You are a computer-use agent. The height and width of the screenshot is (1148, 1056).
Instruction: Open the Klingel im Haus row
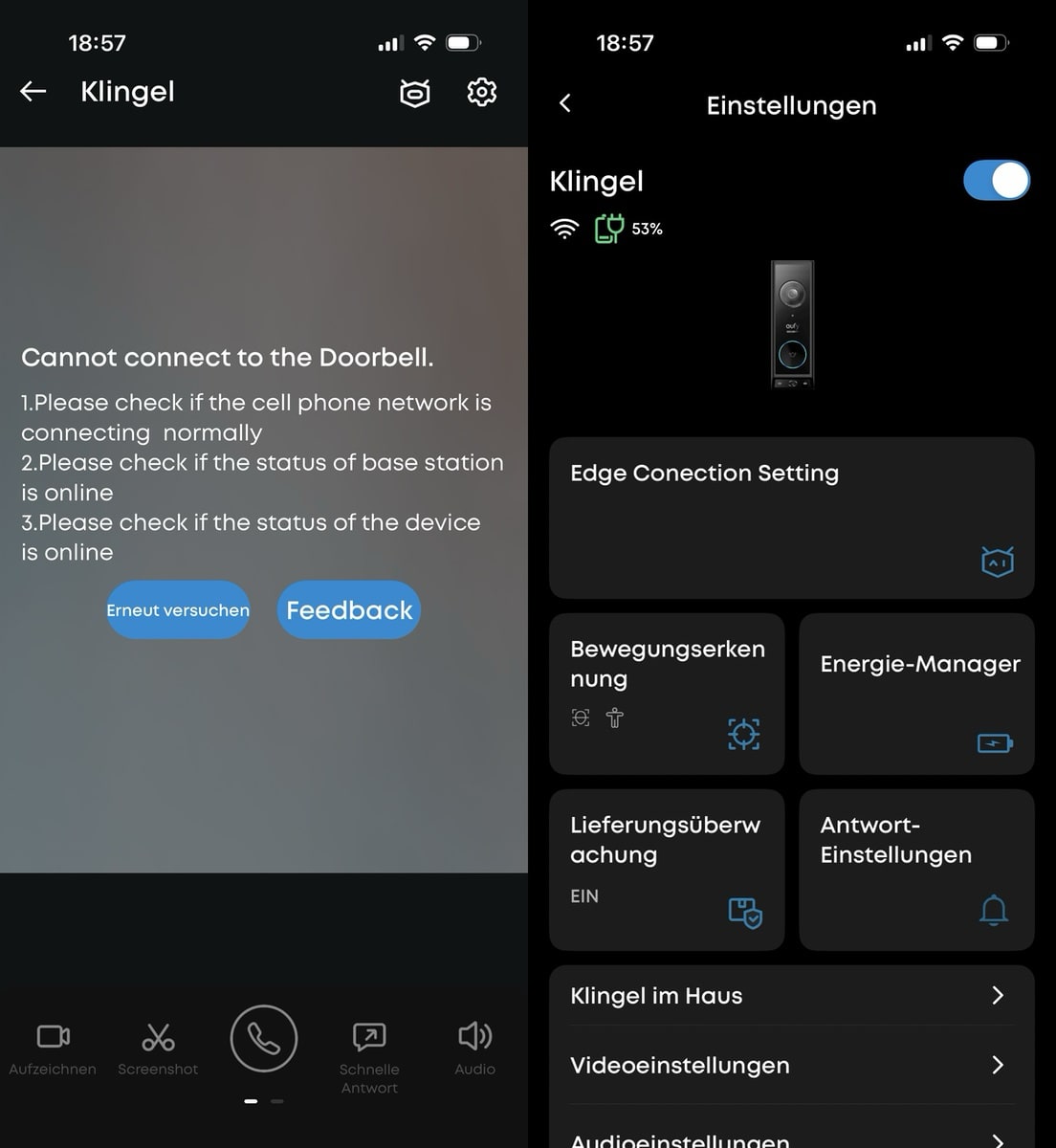point(791,996)
